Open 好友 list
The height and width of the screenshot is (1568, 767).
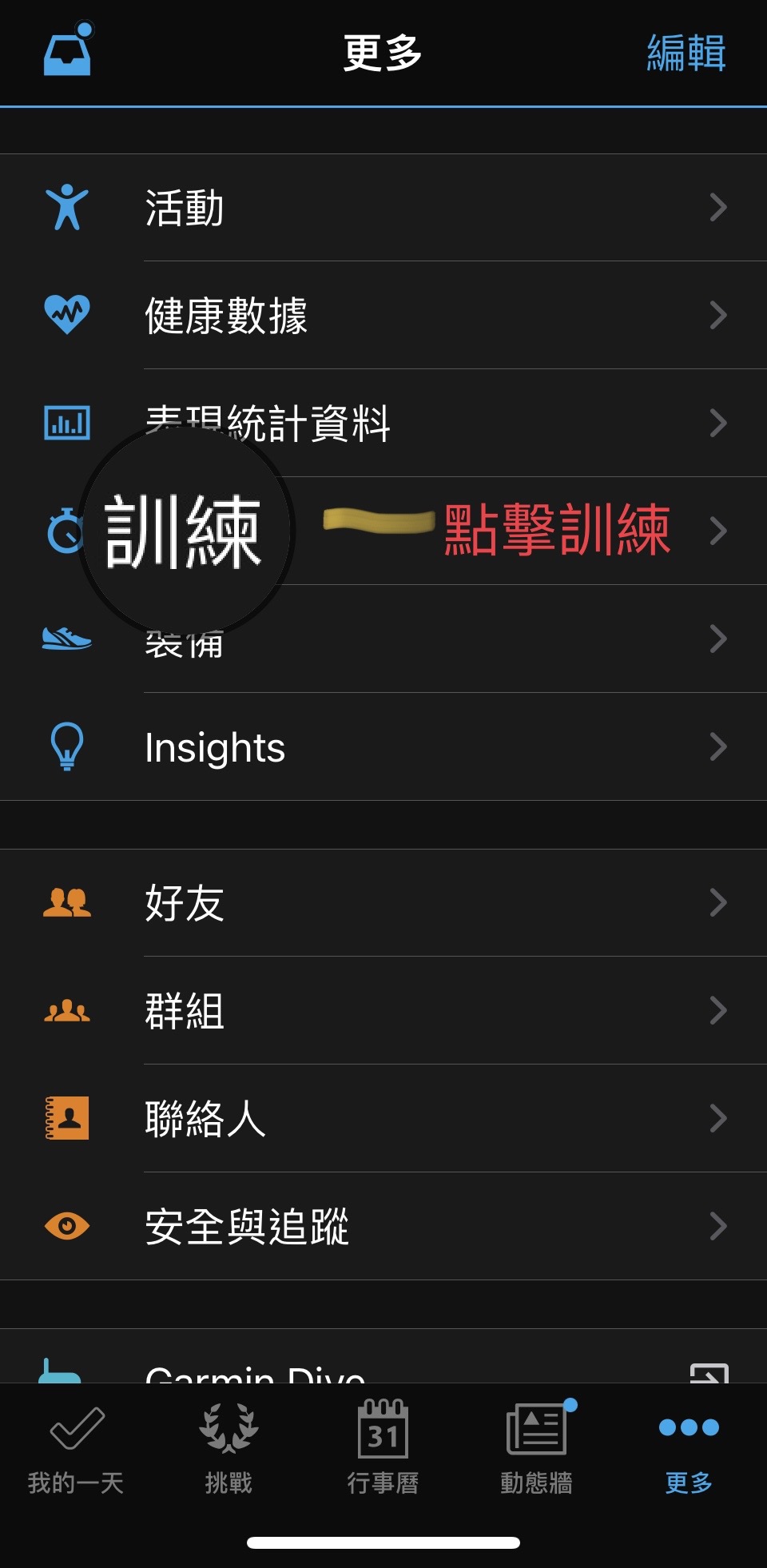pyautogui.click(x=383, y=902)
